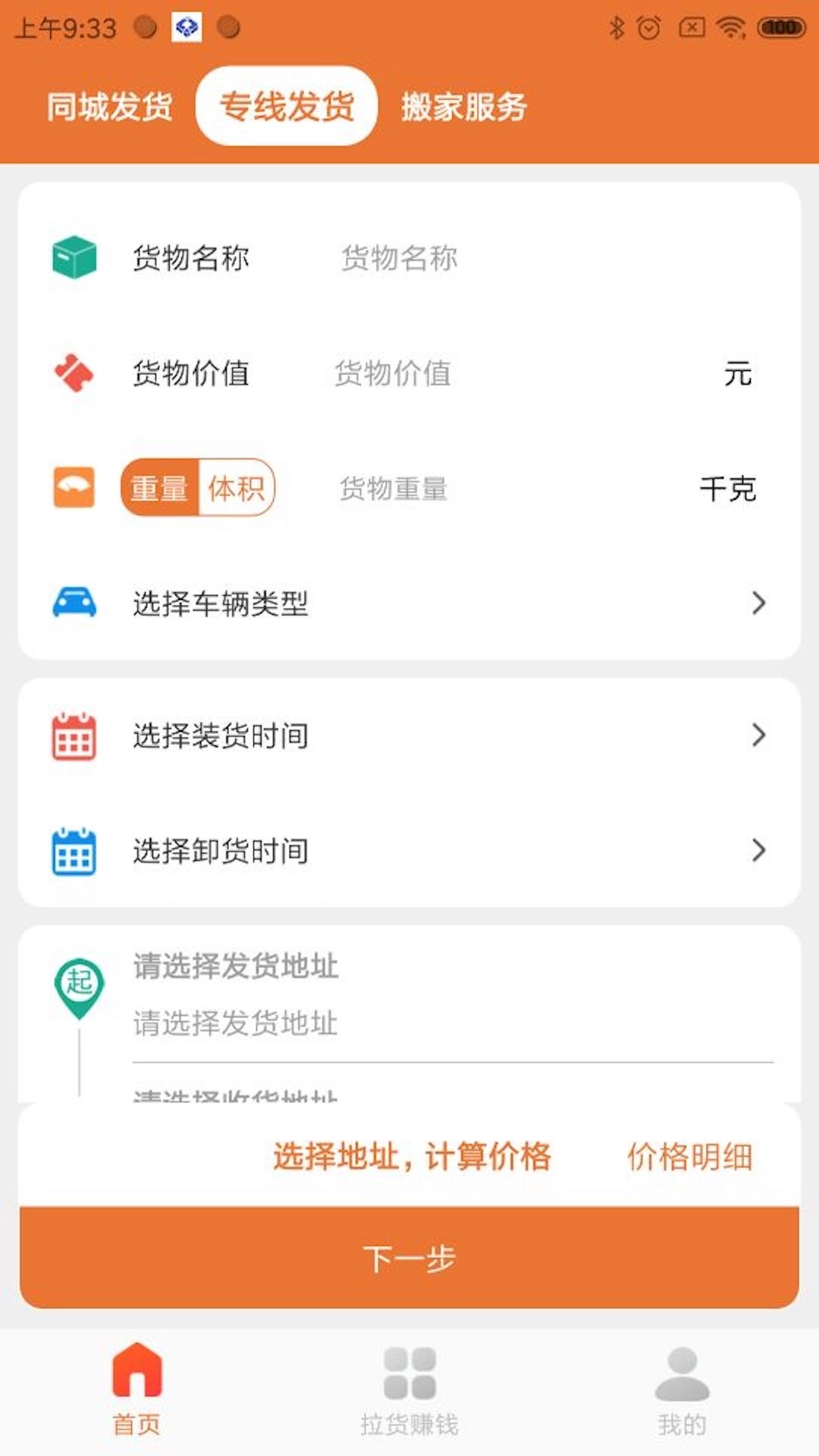Click the red ticket icon next to 货物价值

point(74,373)
